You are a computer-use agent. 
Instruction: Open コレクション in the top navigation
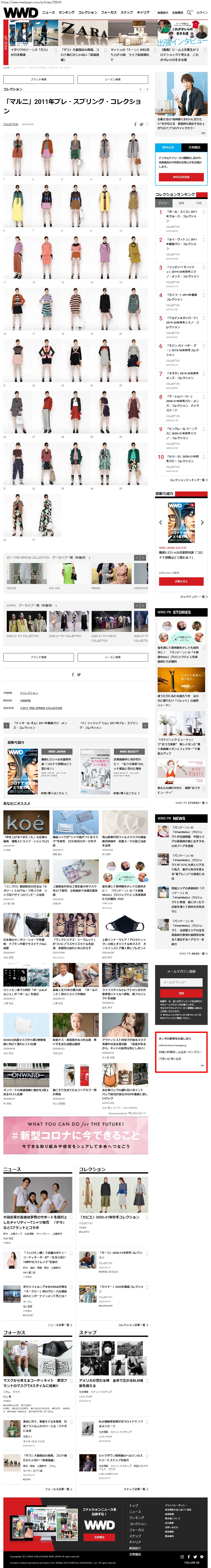(x=87, y=12)
